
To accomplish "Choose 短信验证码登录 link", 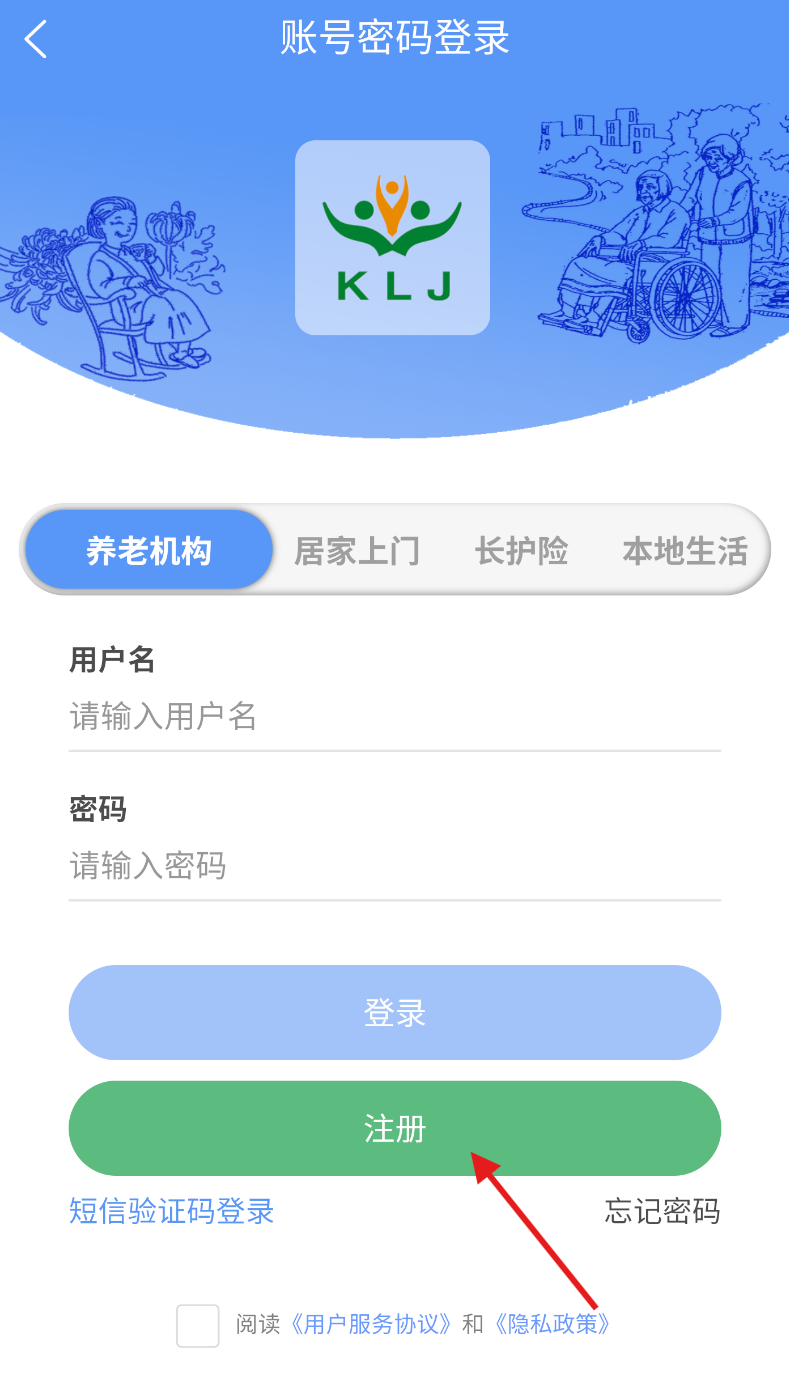I will tap(172, 1211).
